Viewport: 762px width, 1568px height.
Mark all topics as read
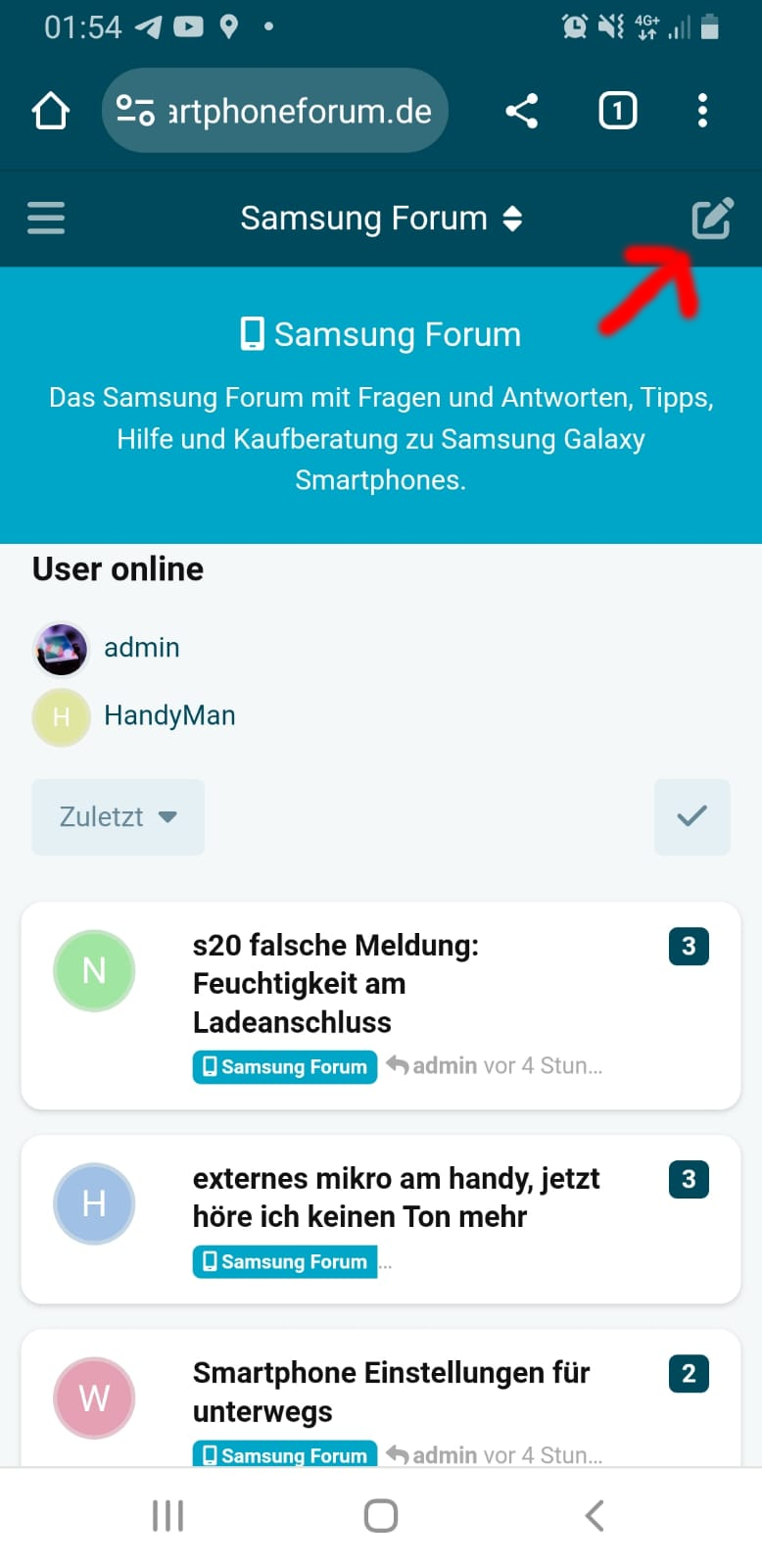pyautogui.click(x=691, y=816)
